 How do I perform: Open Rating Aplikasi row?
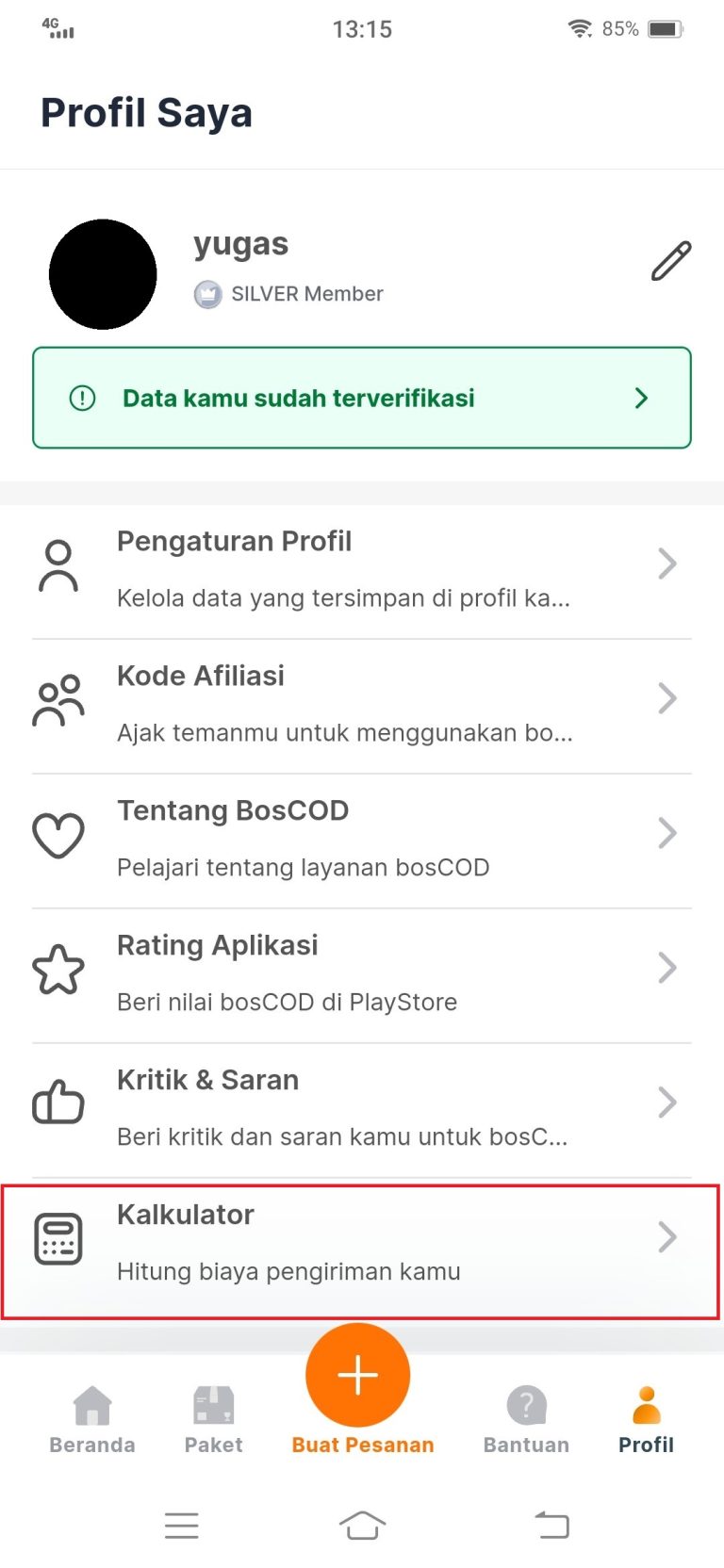click(362, 972)
